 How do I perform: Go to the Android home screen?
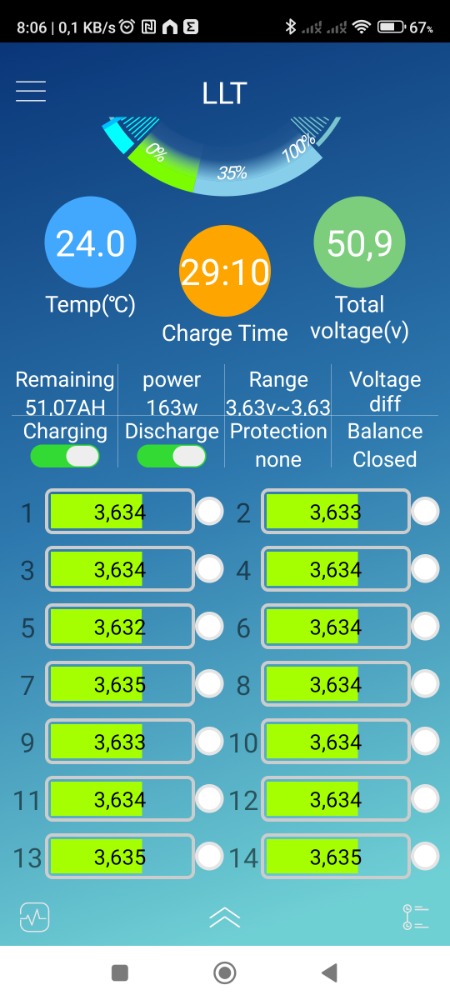(224, 973)
